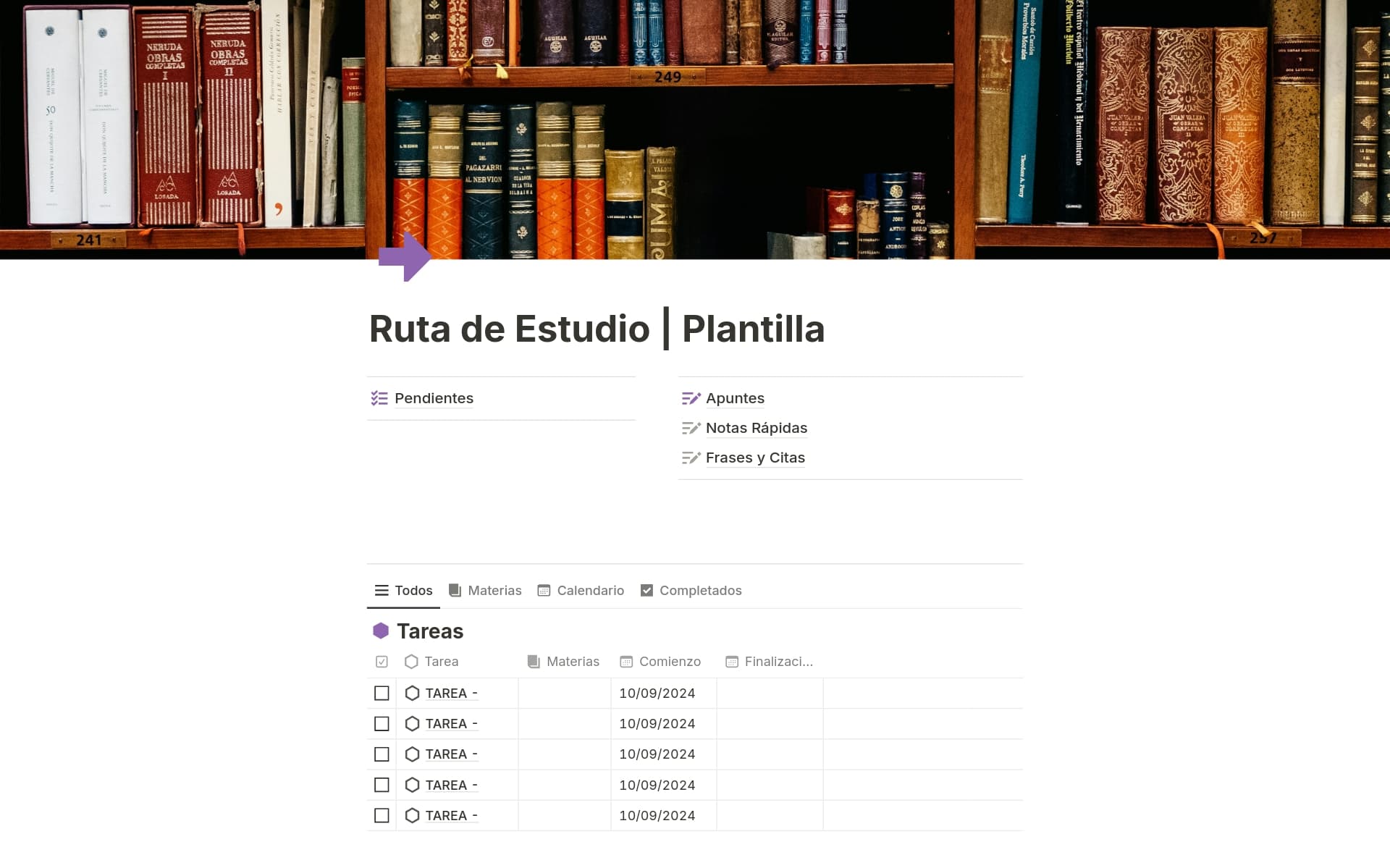Tap the Finalizaci... column header
Image resolution: width=1390 pixels, height=868 pixels.
point(770,662)
